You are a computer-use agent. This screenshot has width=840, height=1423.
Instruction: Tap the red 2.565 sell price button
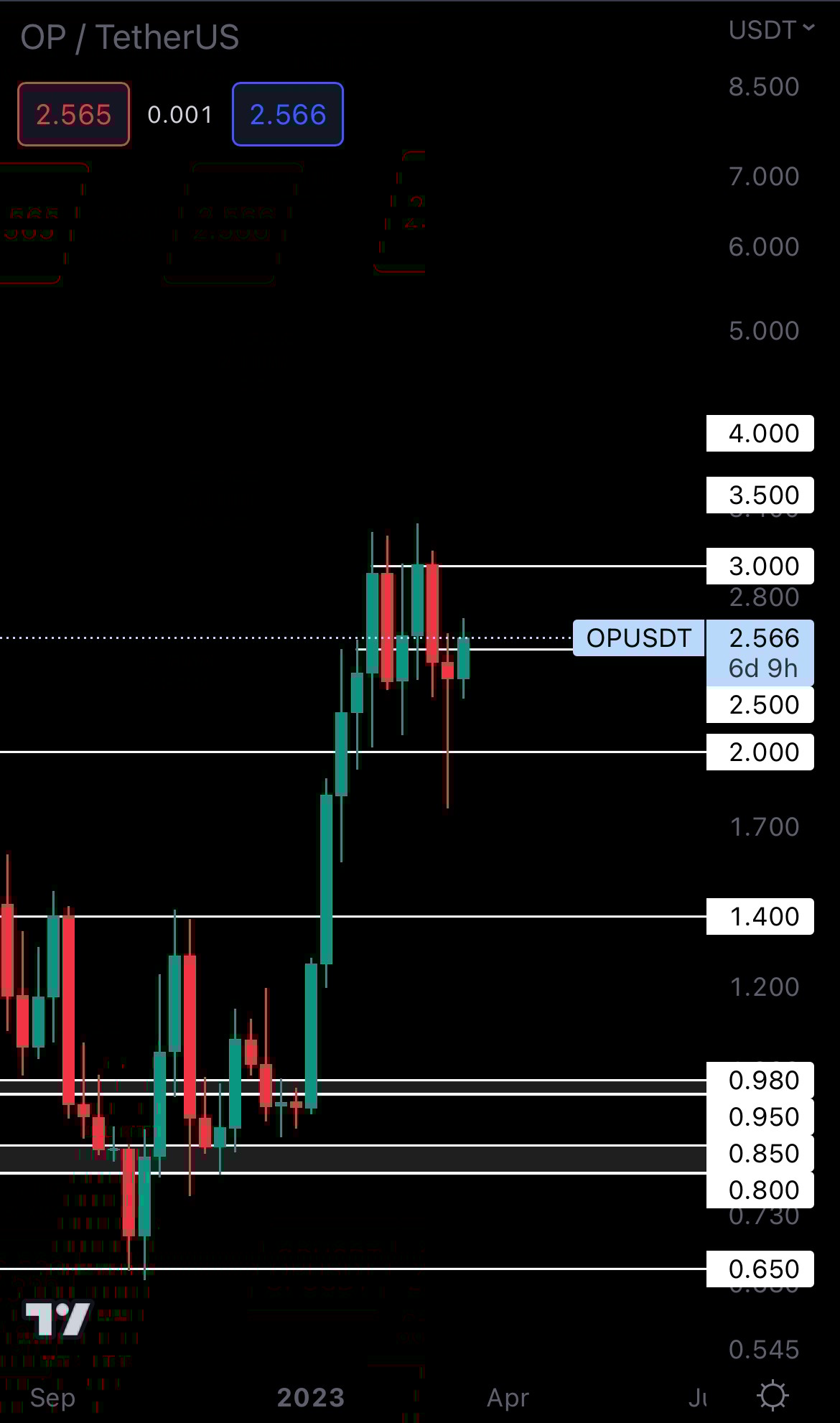pyautogui.click(x=73, y=115)
